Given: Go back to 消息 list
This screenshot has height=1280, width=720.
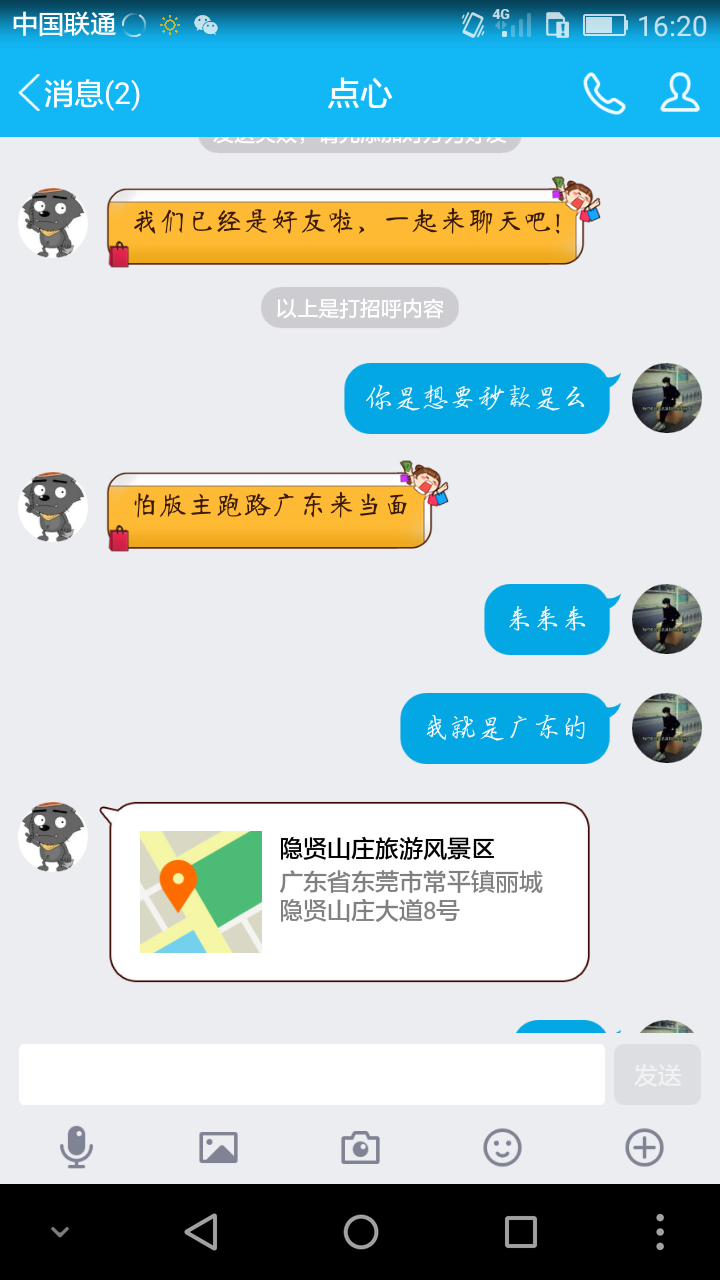Looking at the screenshot, I should coord(80,94).
